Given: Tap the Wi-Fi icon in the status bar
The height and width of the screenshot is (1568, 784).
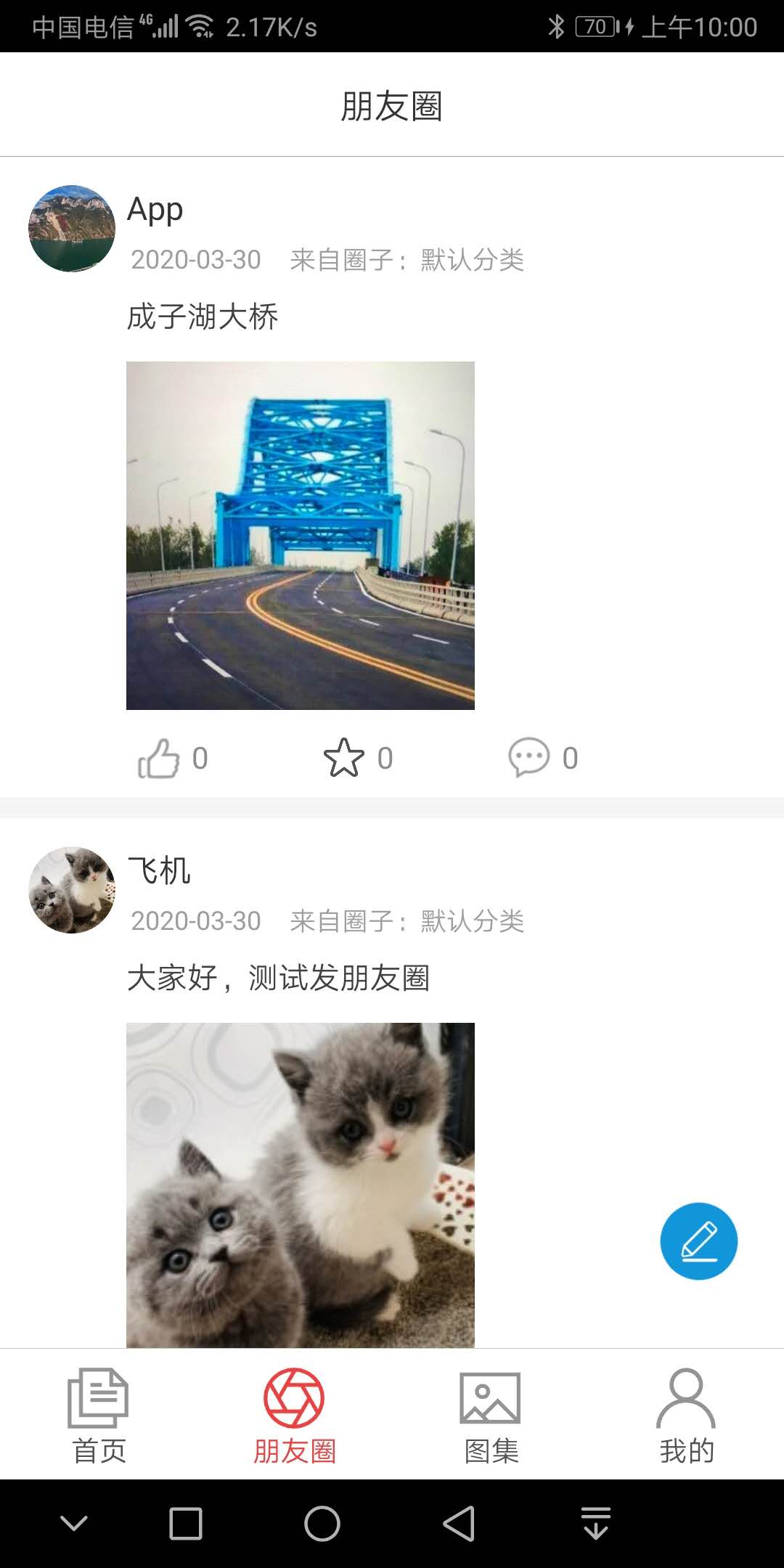Looking at the screenshot, I should coord(198,25).
